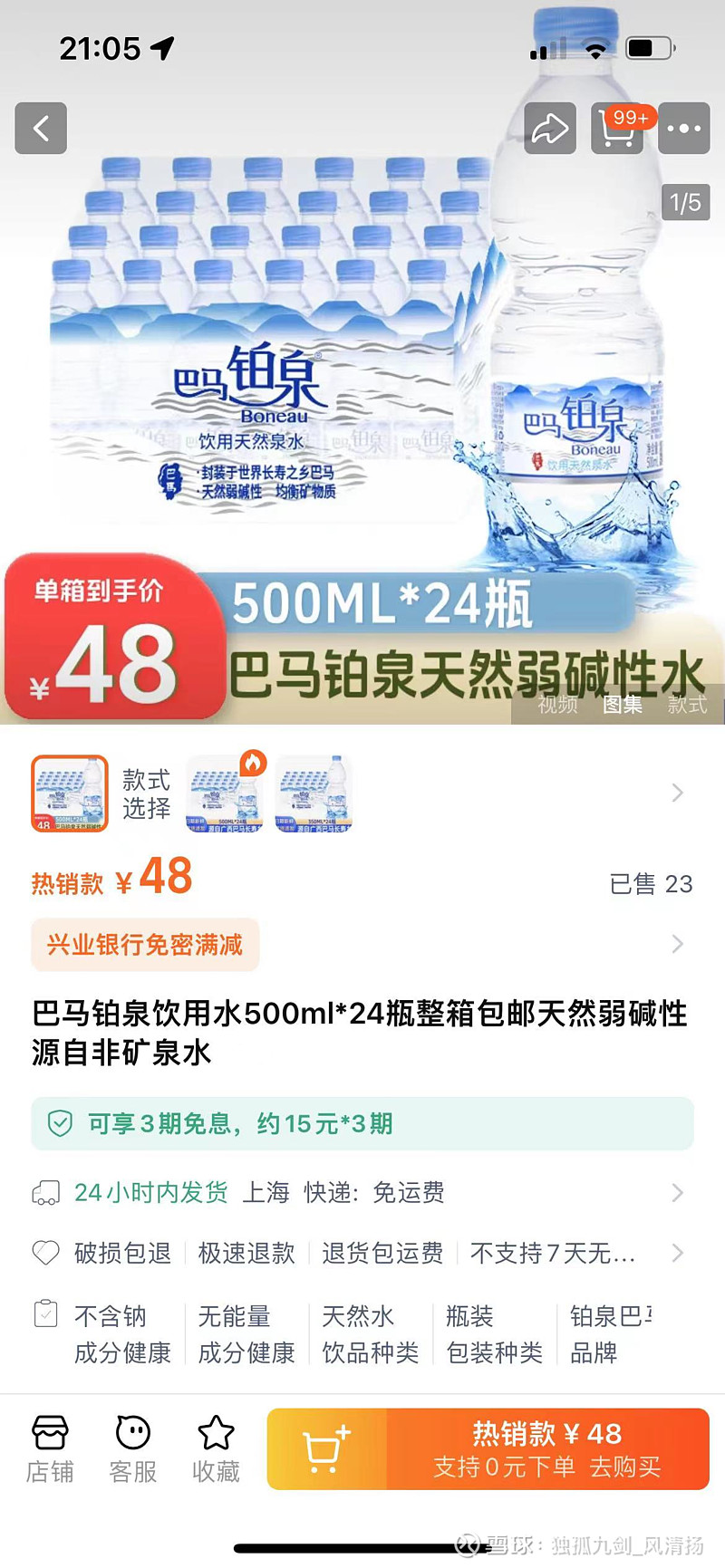Switch to the 图集 media tab
Image resolution: width=725 pixels, height=1568 pixels.
point(623,705)
